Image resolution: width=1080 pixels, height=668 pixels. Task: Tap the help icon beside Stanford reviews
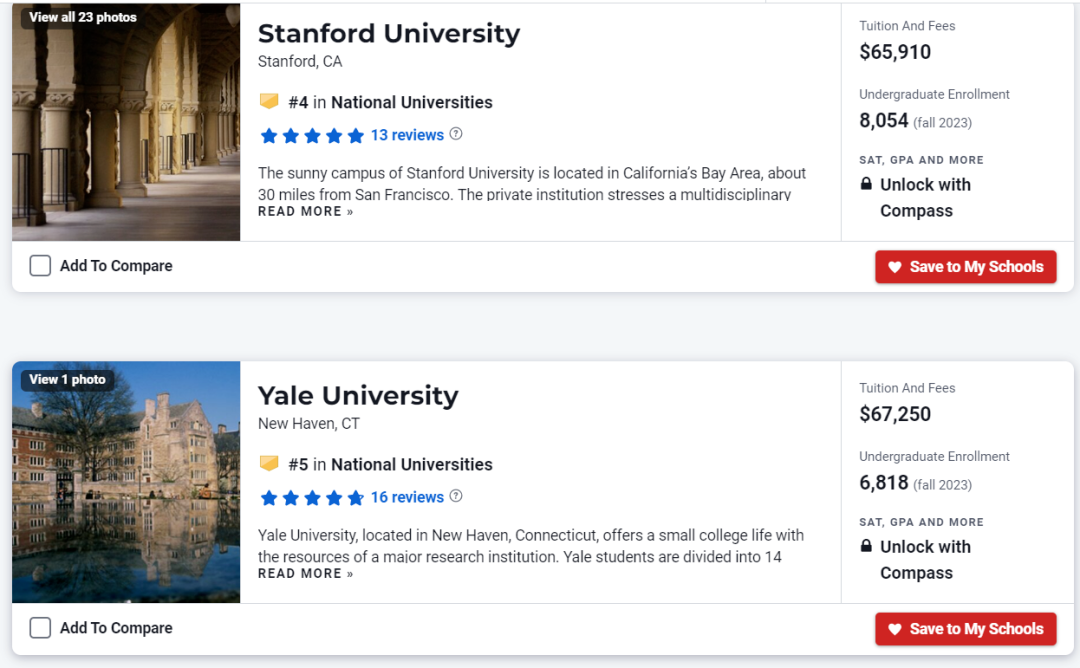[456, 134]
